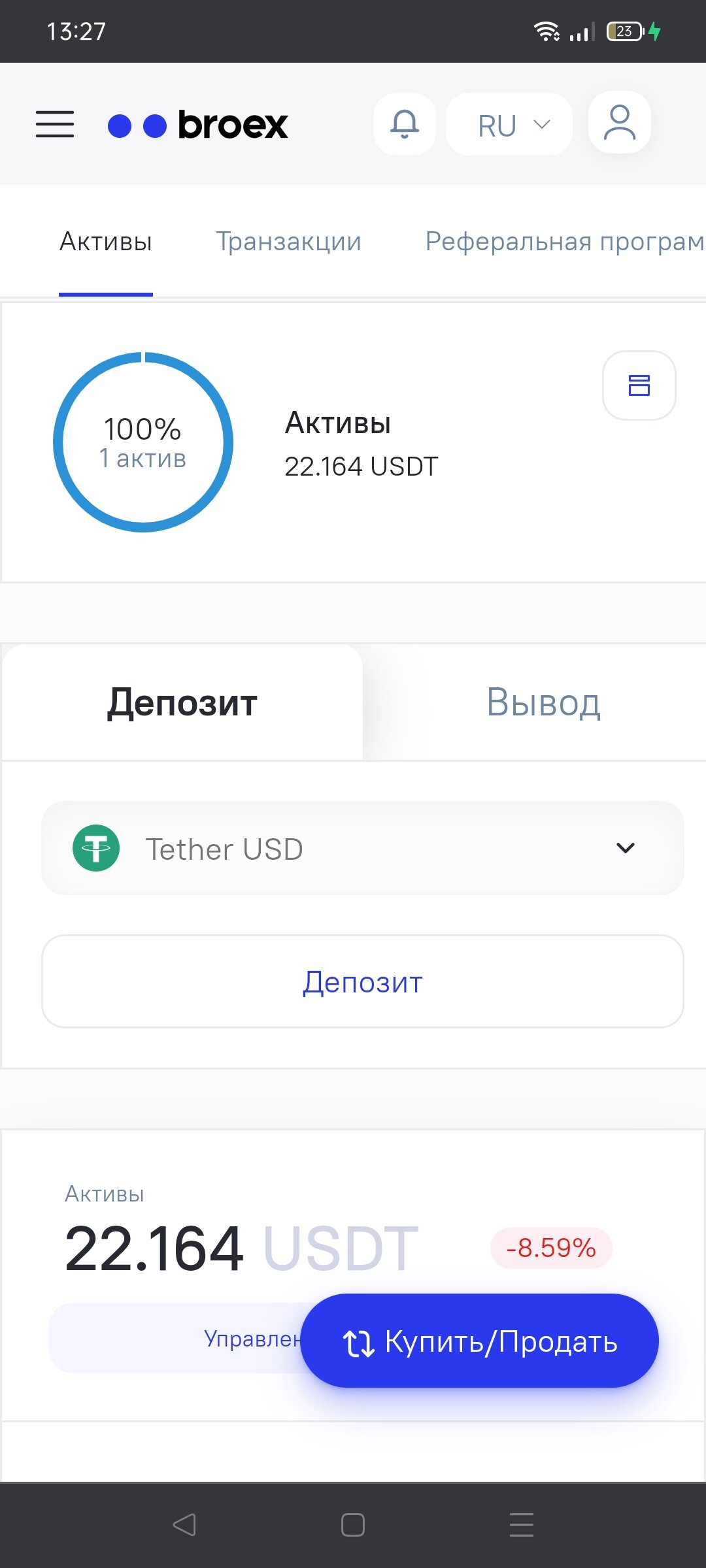
Task: Switch to the Вывод tab
Action: point(543,703)
